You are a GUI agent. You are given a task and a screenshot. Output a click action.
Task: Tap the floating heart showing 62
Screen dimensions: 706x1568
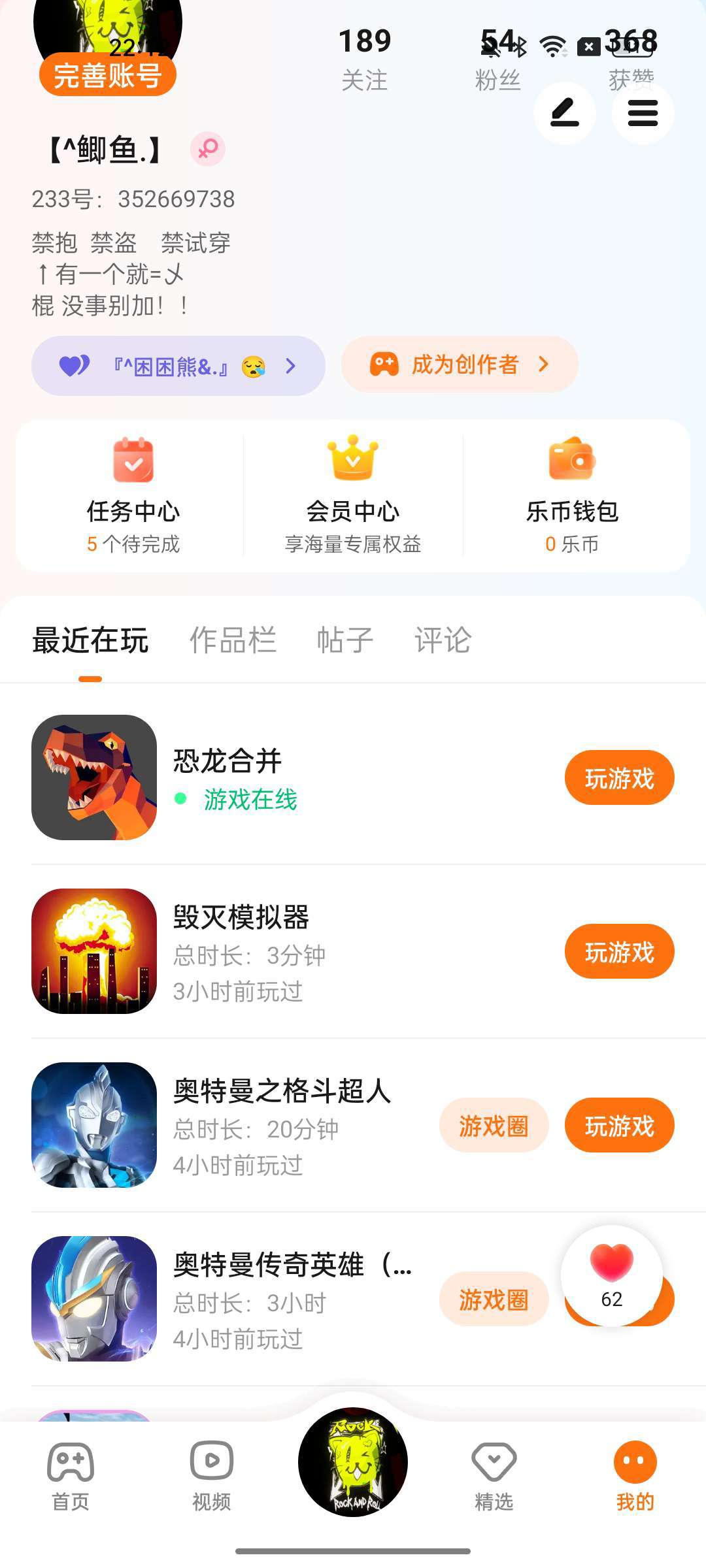click(x=612, y=1275)
